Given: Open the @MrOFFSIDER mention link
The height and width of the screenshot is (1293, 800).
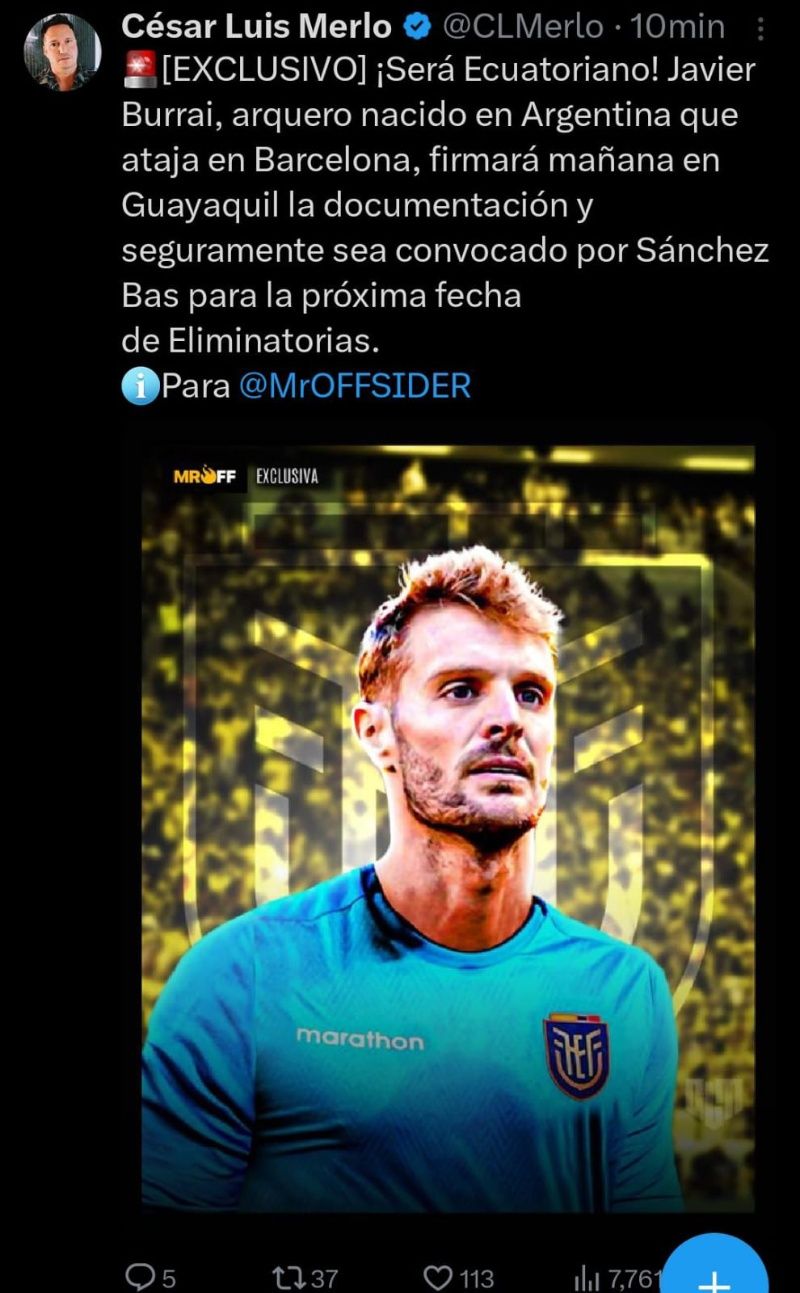Looking at the screenshot, I should 355,386.
